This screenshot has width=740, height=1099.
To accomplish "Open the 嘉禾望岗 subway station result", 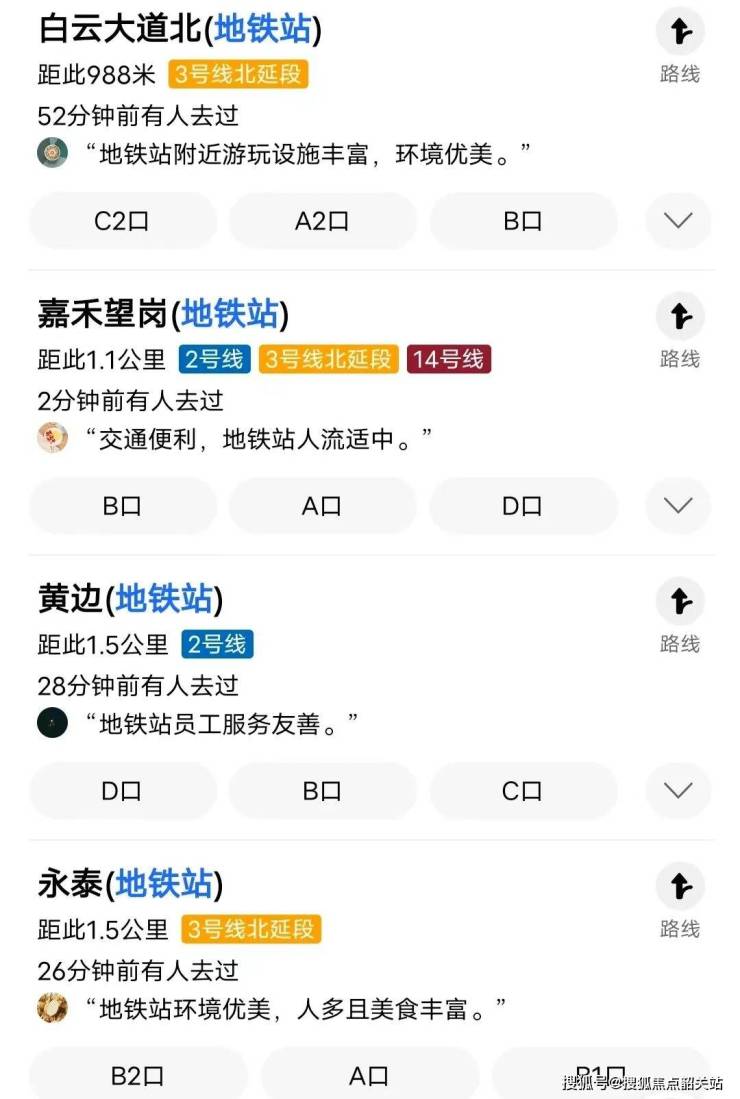I will [163, 315].
